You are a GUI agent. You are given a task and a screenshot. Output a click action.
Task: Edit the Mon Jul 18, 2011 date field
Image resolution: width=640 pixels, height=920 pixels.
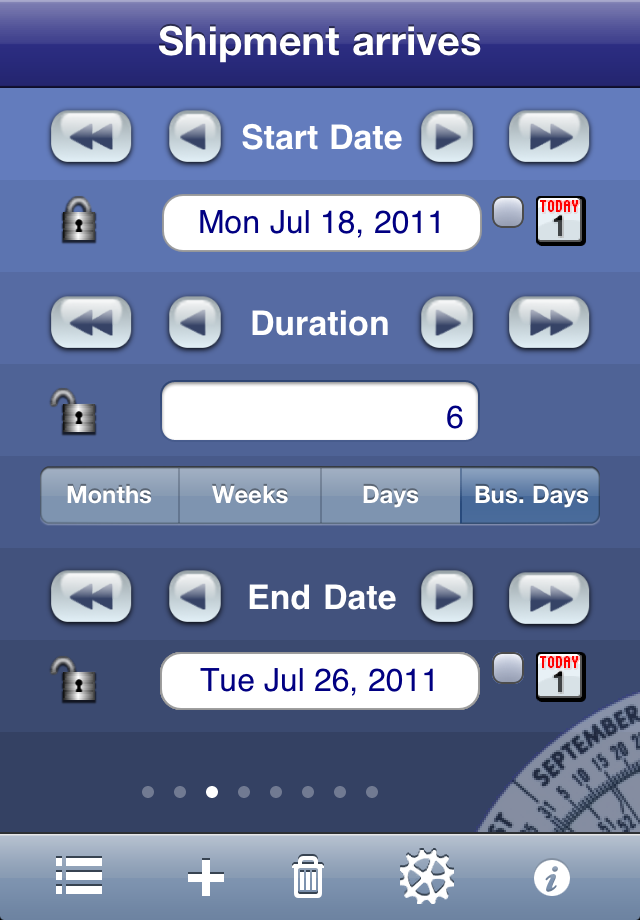coord(321,222)
